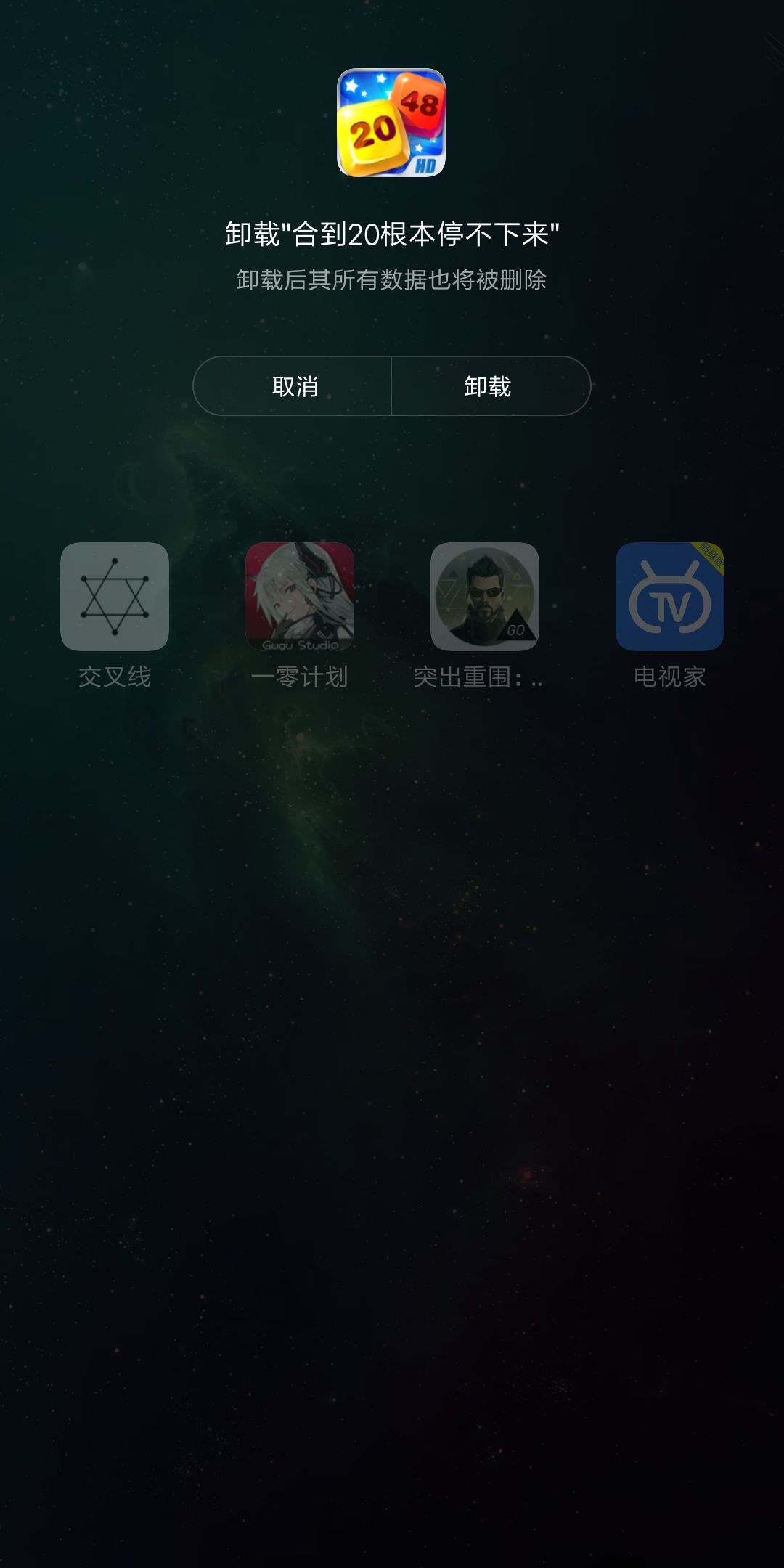The image size is (784, 1568).
Task: Tap the data deletion warning text
Action: [x=392, y=277]
